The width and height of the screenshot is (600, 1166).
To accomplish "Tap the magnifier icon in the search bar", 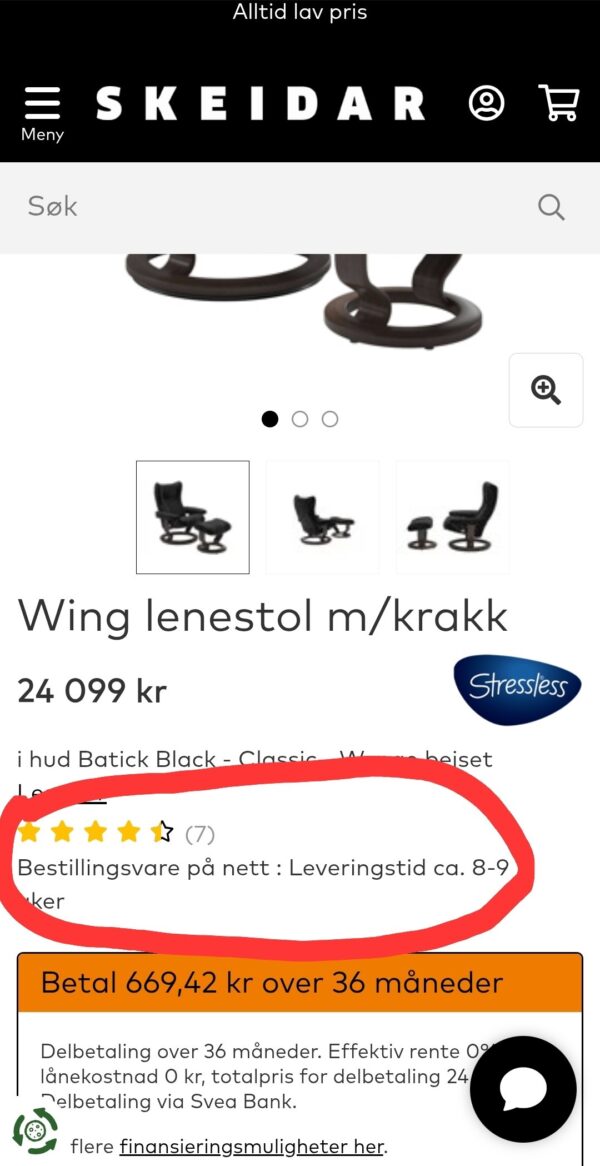I will tap(551, 207).
